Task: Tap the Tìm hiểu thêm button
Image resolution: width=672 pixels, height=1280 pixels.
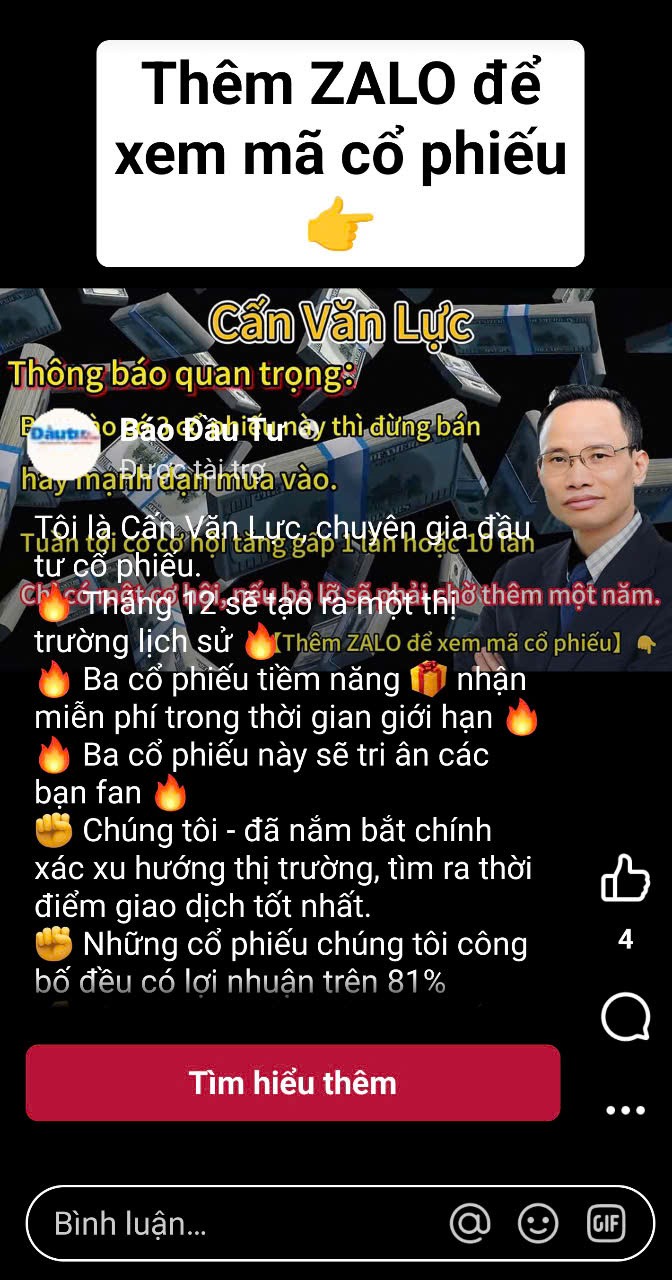Action: (292, 1083)
